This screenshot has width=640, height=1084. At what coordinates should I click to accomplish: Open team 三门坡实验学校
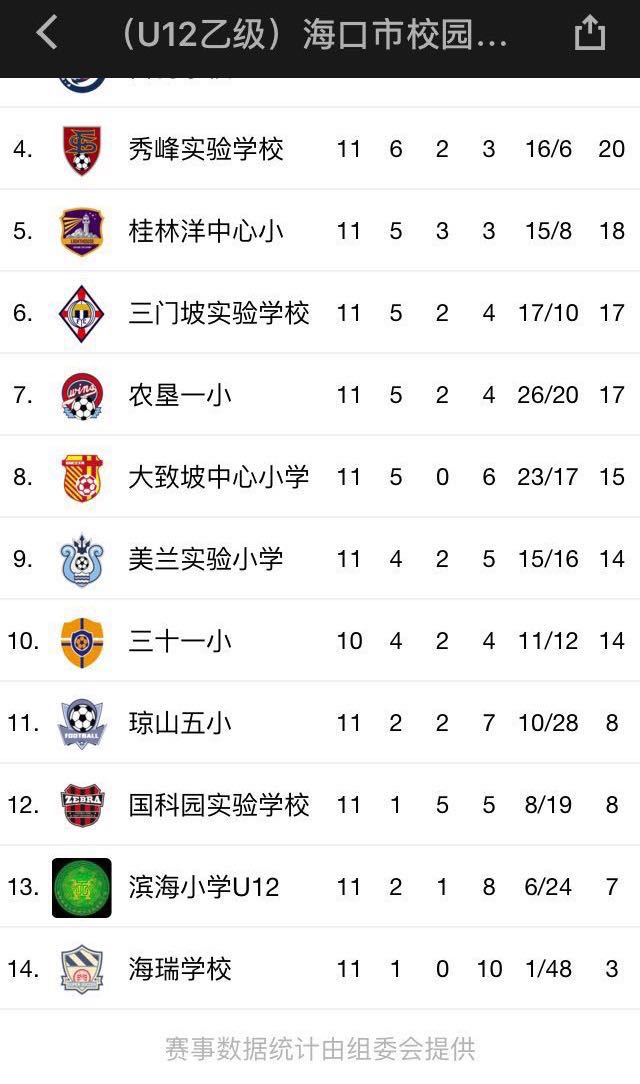(x=219, y=313)
